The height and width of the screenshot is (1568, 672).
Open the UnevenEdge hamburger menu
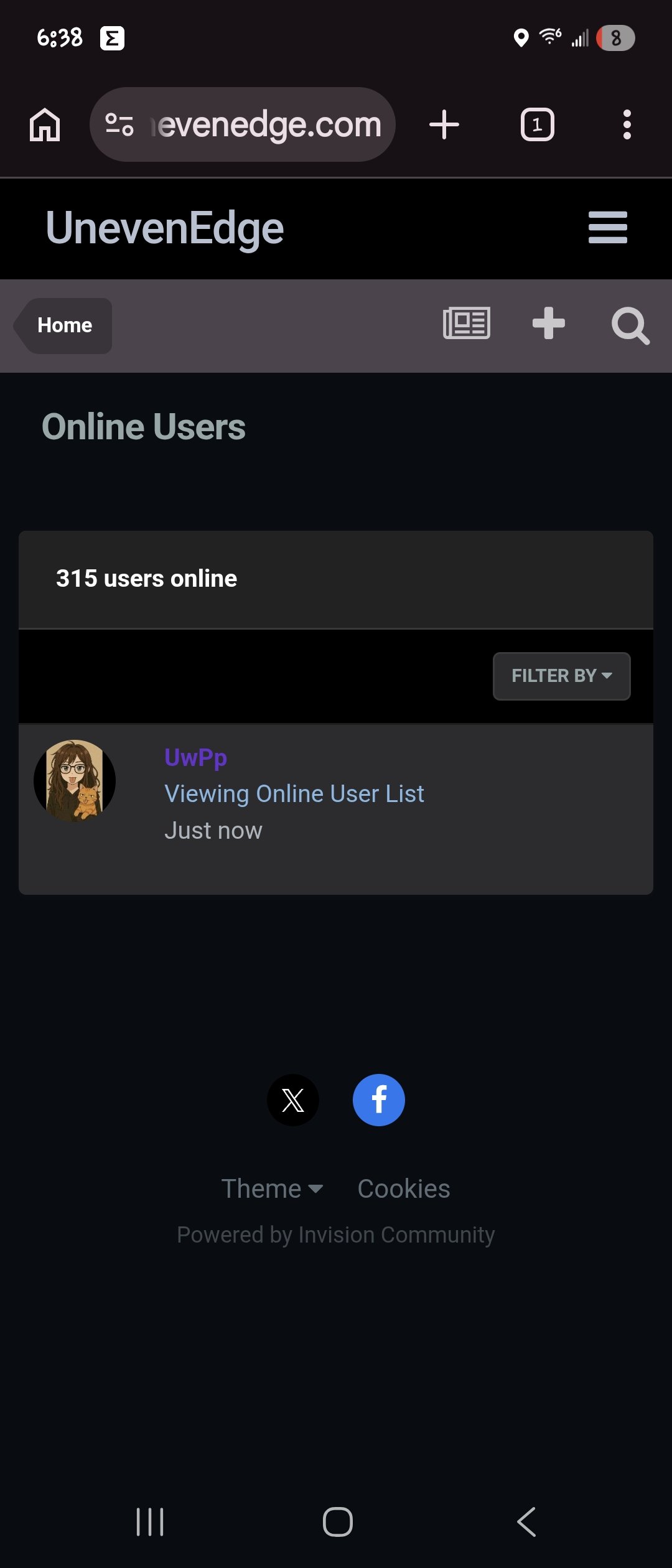pyautogui.click(x=607, y=228)
